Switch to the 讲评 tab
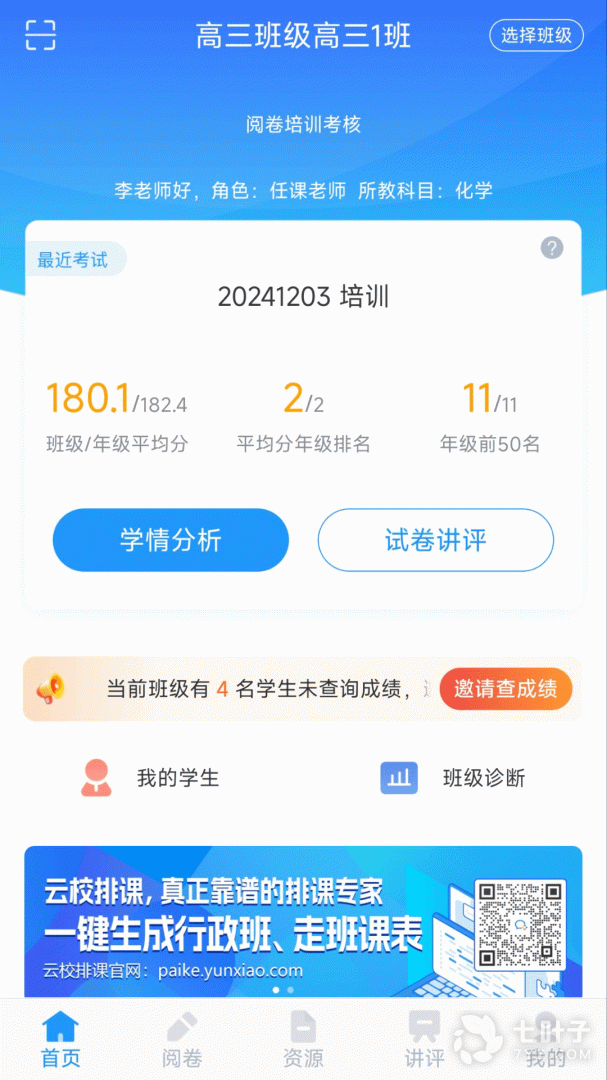 (x=424, y=1040)
